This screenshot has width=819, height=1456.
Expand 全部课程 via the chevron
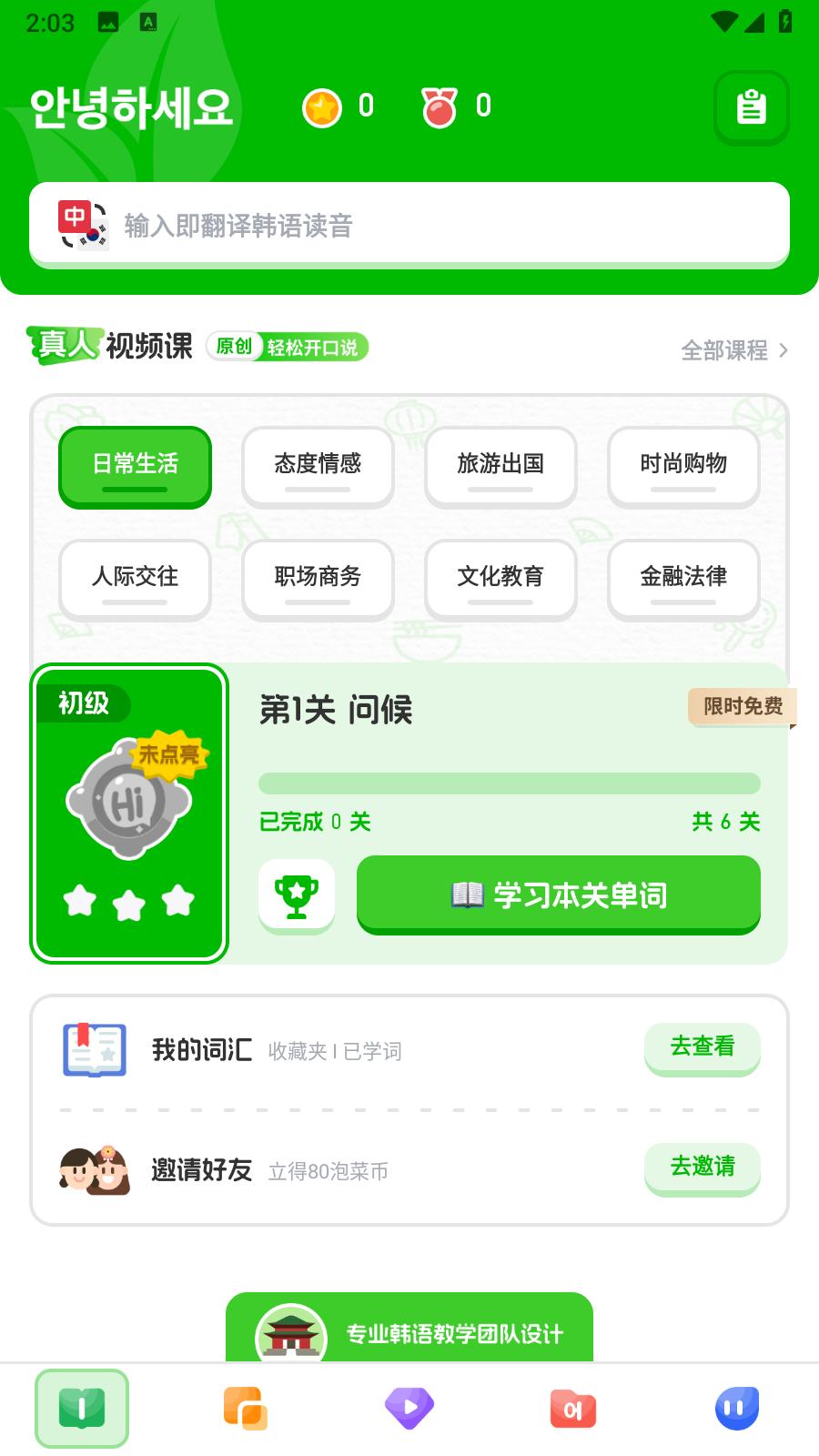click(784, 350)
